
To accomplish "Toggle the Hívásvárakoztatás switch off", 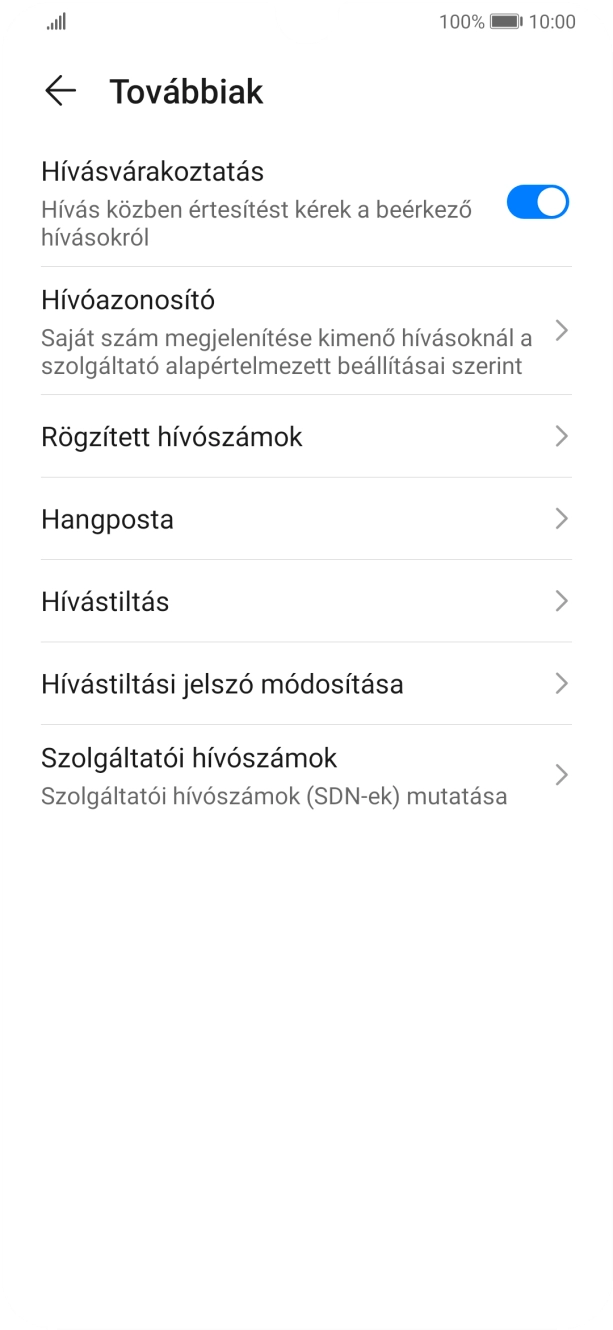I will [537, 202].
